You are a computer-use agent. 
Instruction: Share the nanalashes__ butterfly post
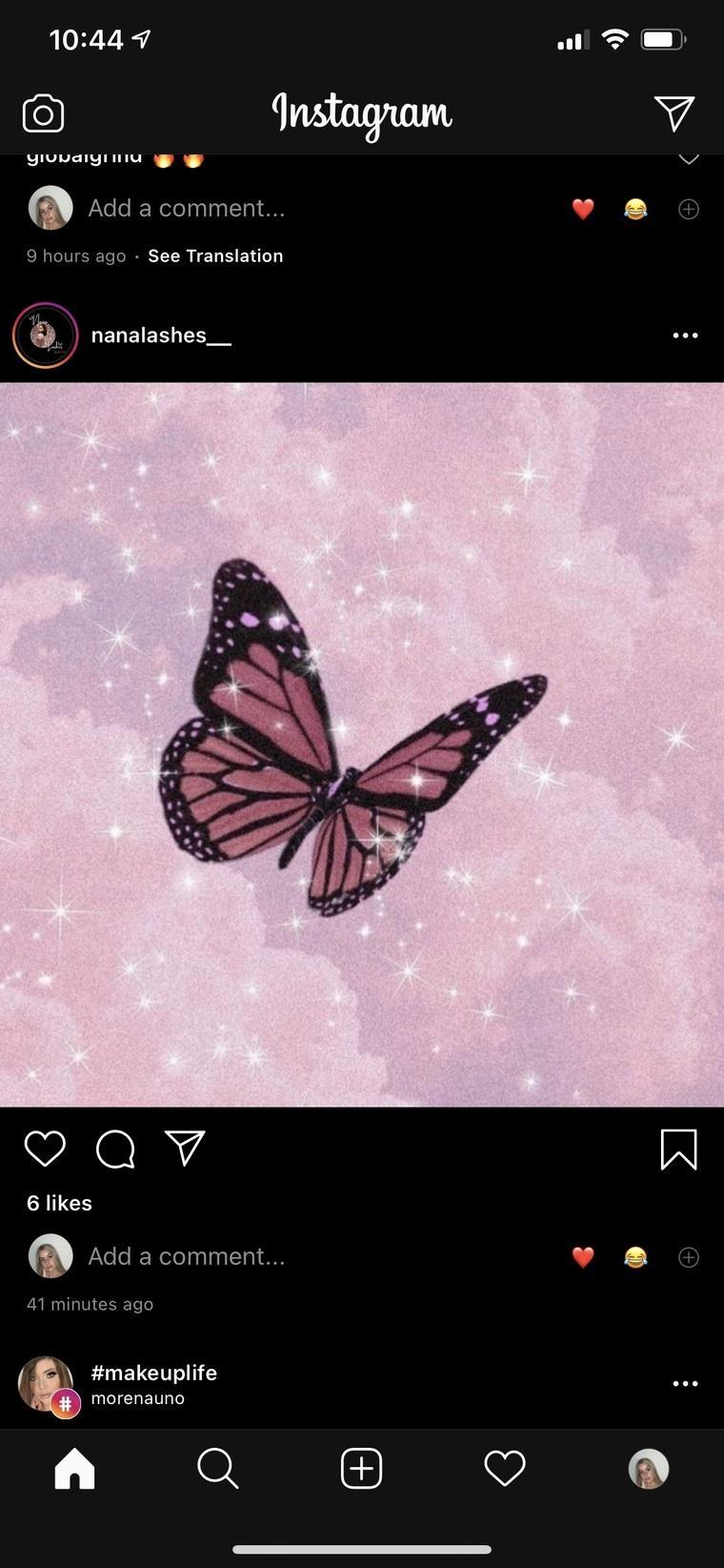coord(185,1148)
